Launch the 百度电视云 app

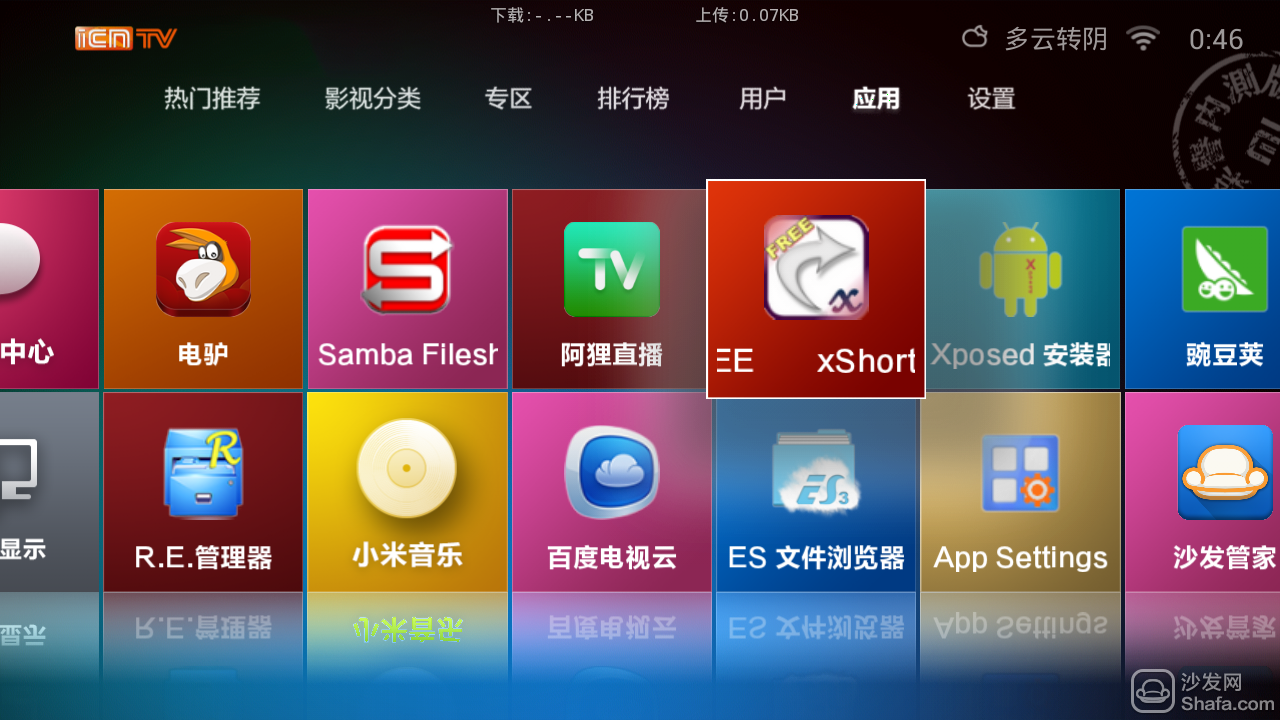tap(611, 491)
